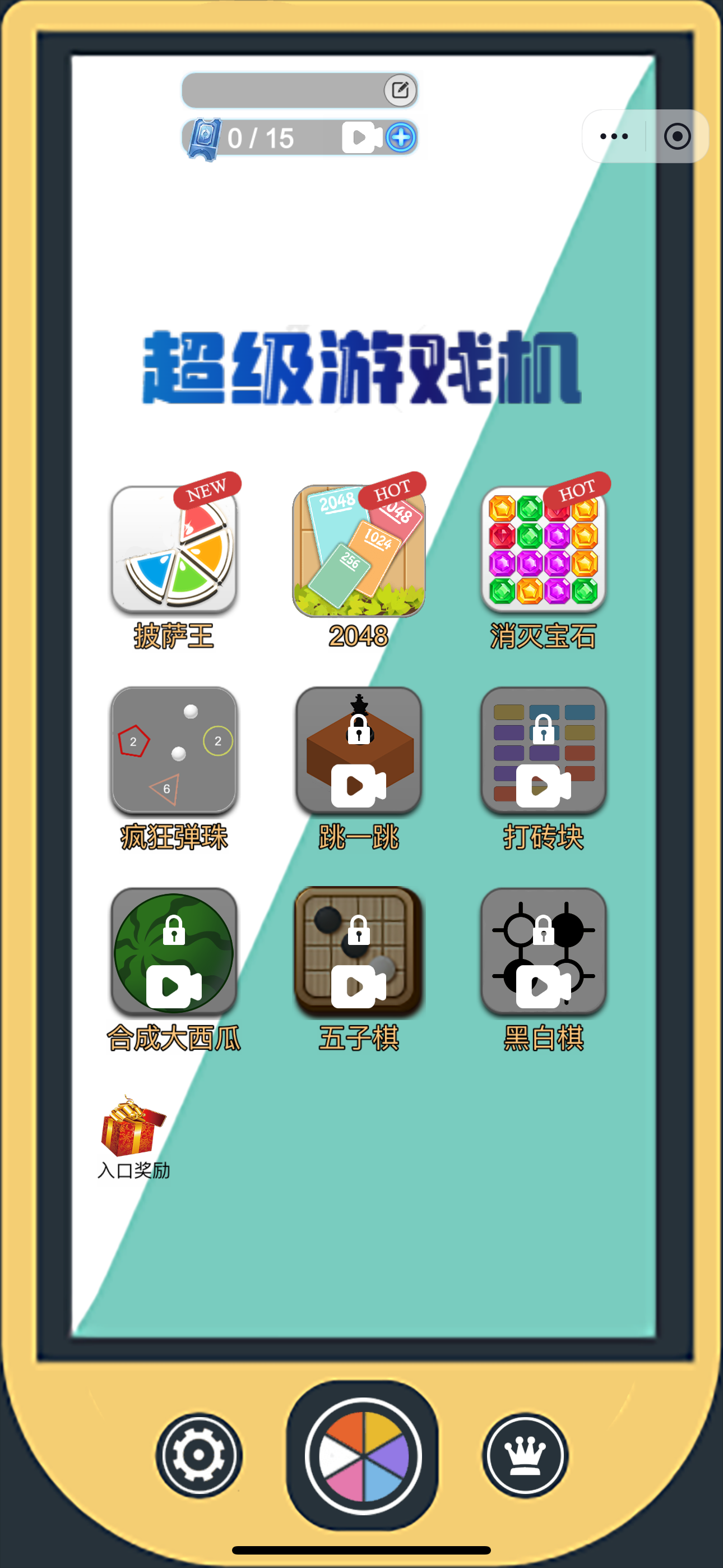Image resolution: width=723 pixels, height=1568 pixels.
Task: Tap the edit nickname pencil icon
Action: pos(400,90)
